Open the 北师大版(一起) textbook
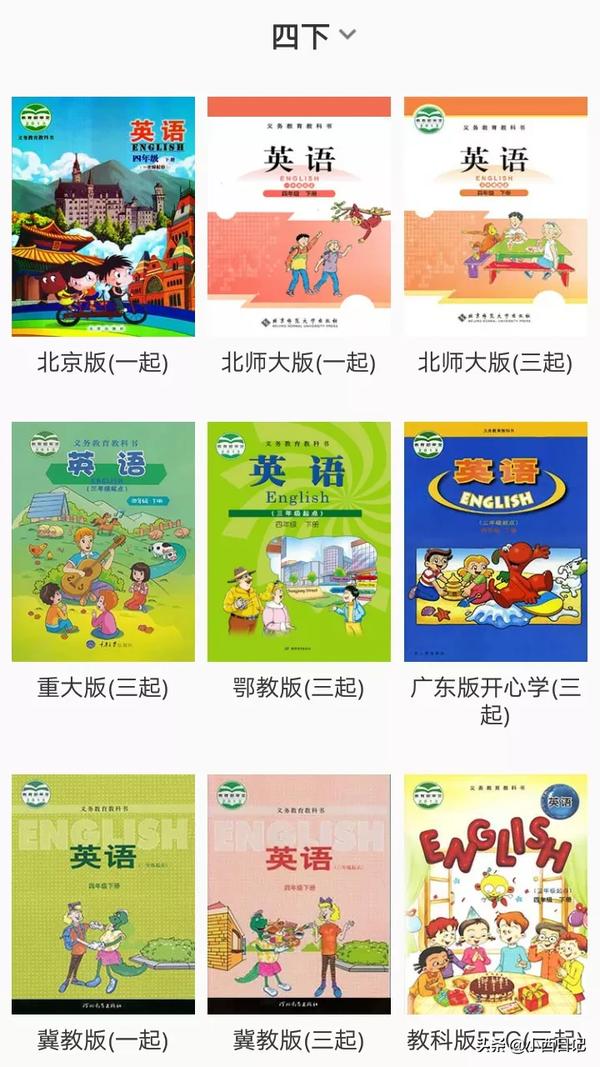The image size is (600, 1067). click(299, 217)
